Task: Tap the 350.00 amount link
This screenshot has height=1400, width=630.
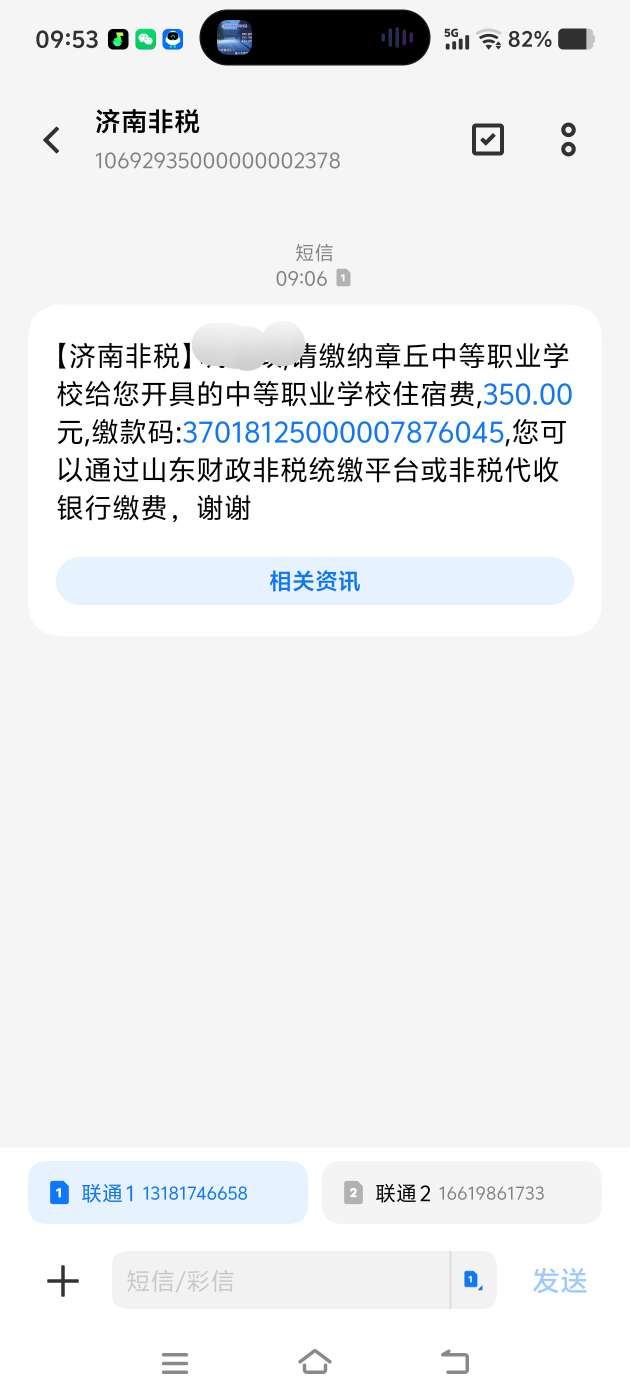Action: pos(528,394)
